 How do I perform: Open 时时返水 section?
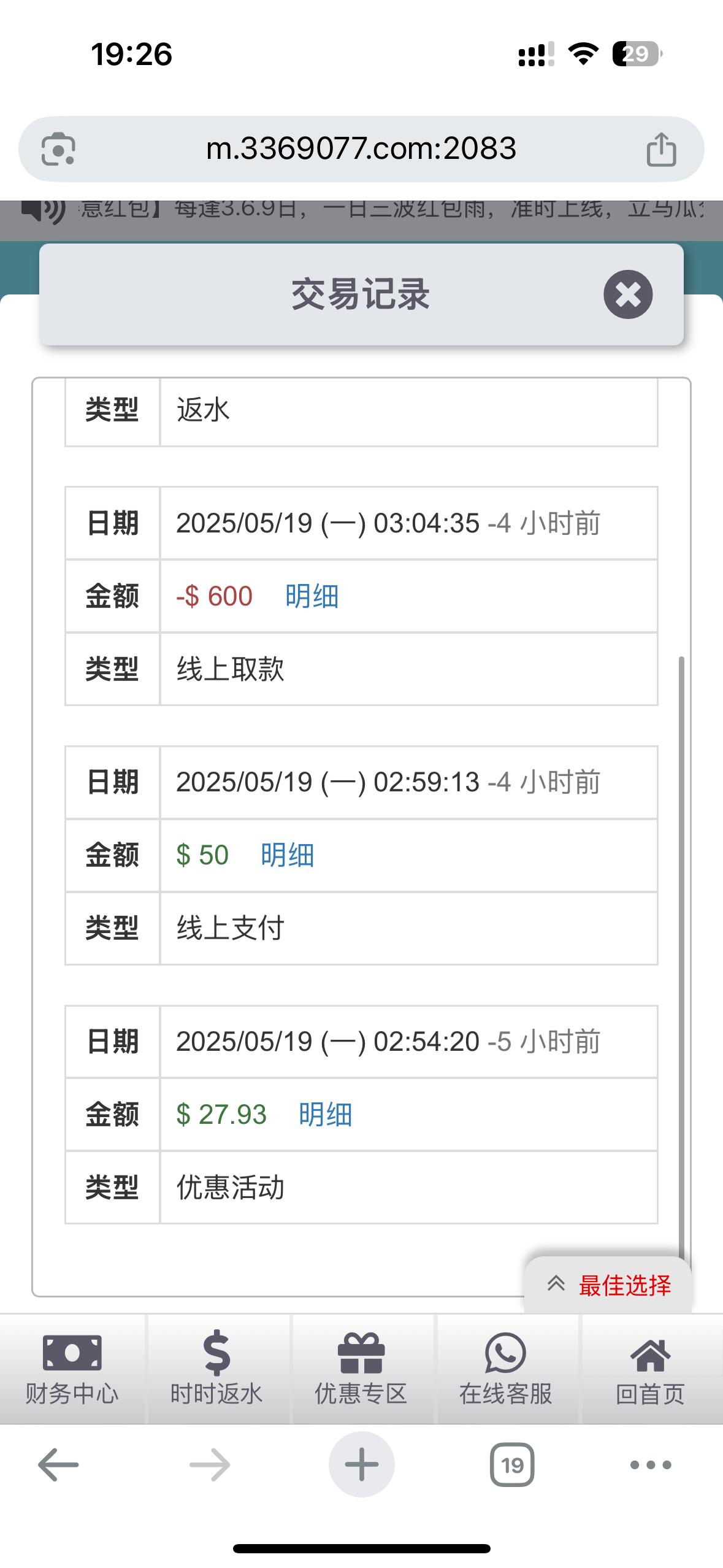tap(217, 1369)
